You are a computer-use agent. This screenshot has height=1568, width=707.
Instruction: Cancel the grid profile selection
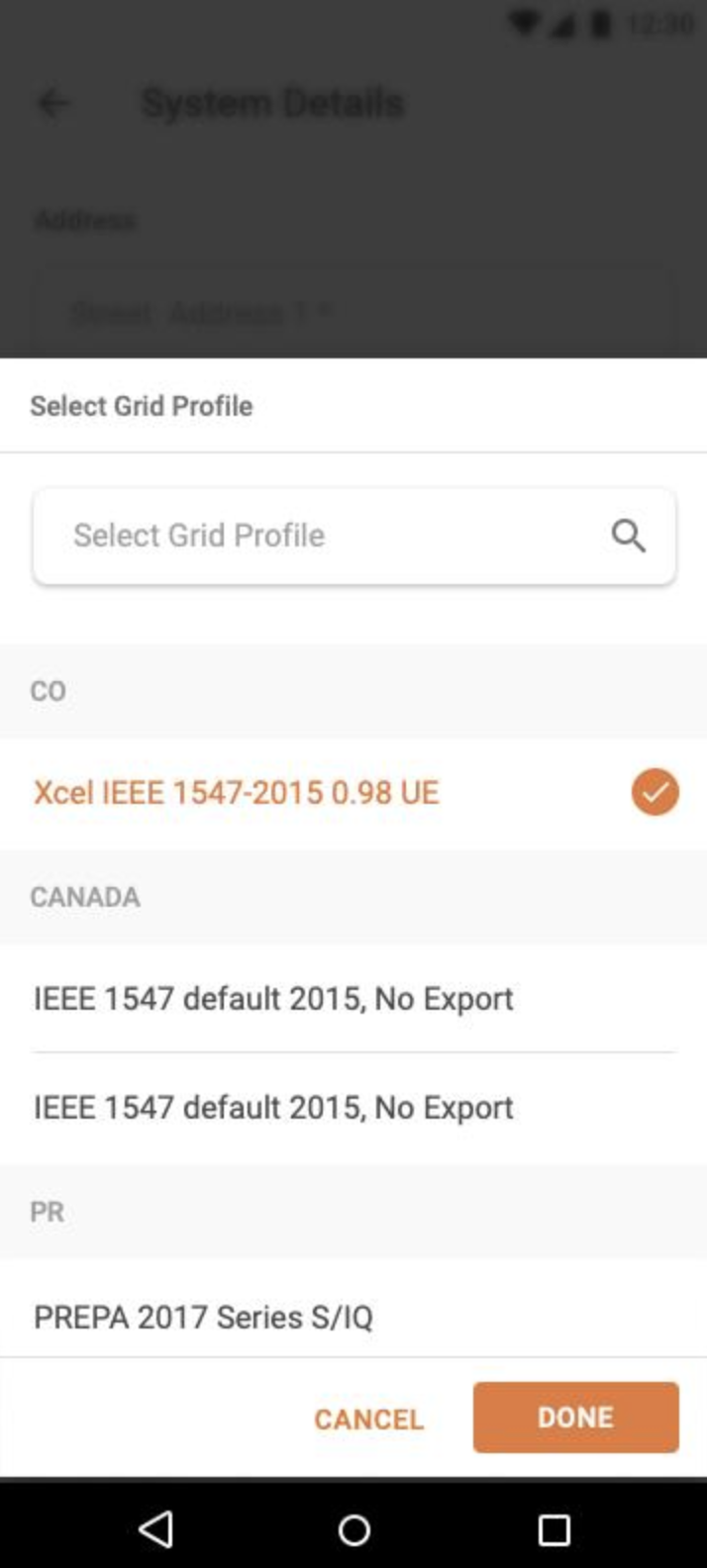point(368,1419)
